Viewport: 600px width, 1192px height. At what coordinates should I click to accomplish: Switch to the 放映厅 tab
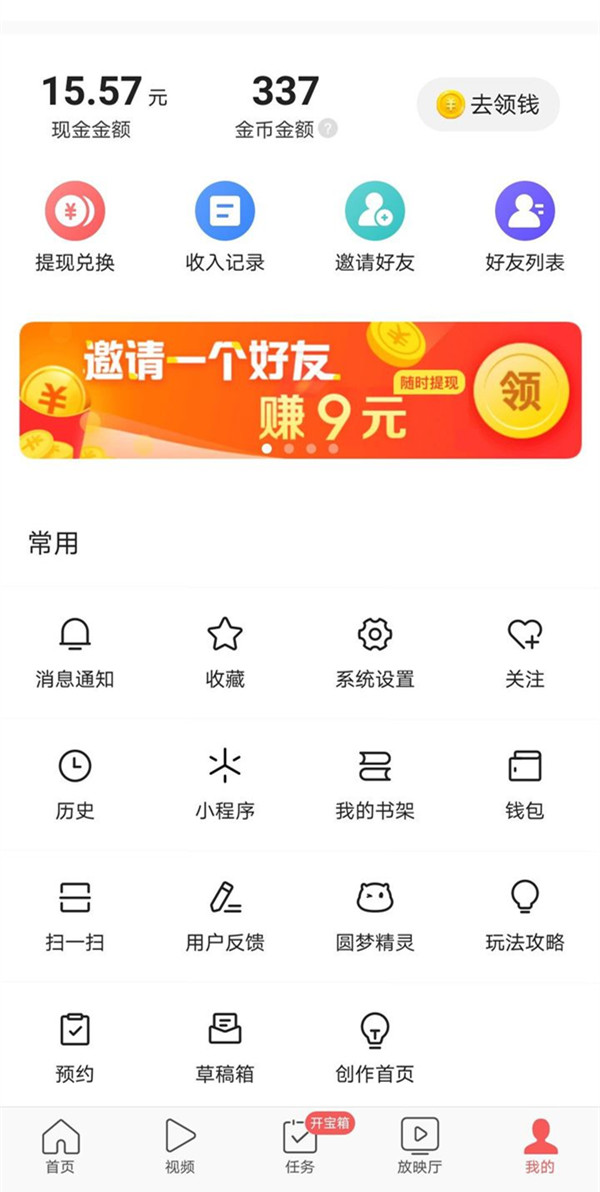420,1146
